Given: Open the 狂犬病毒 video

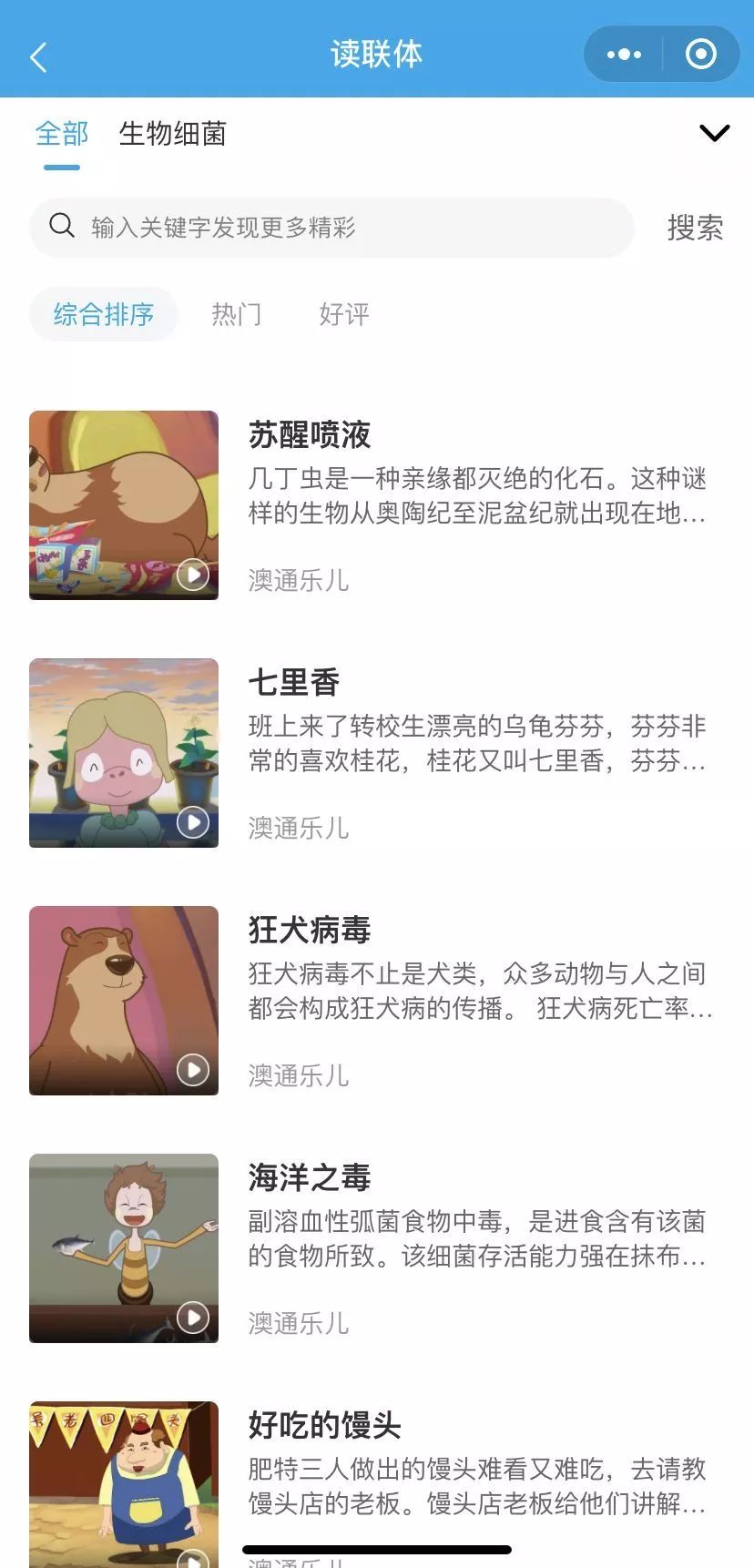Looking at the screenshot, I should point(124,1001).
